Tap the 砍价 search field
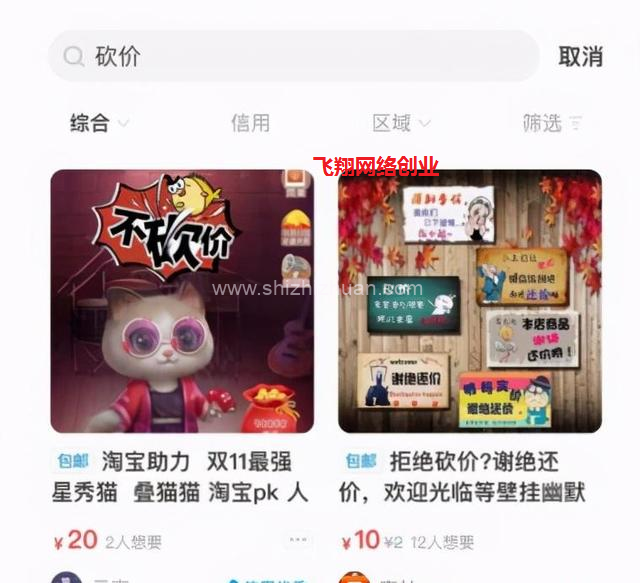Viewport: 640px width, 583px height. pos(290,56)
